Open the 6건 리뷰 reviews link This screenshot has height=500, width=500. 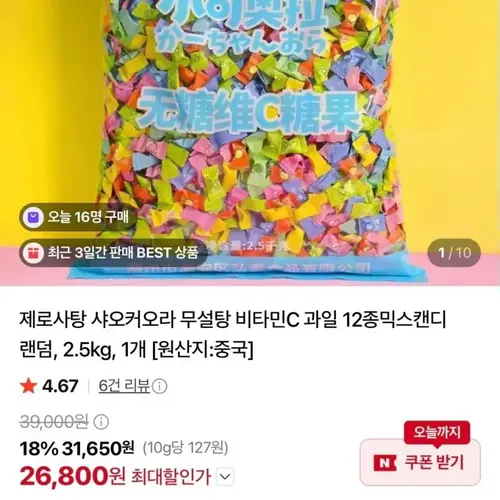[x=124, y=386]
